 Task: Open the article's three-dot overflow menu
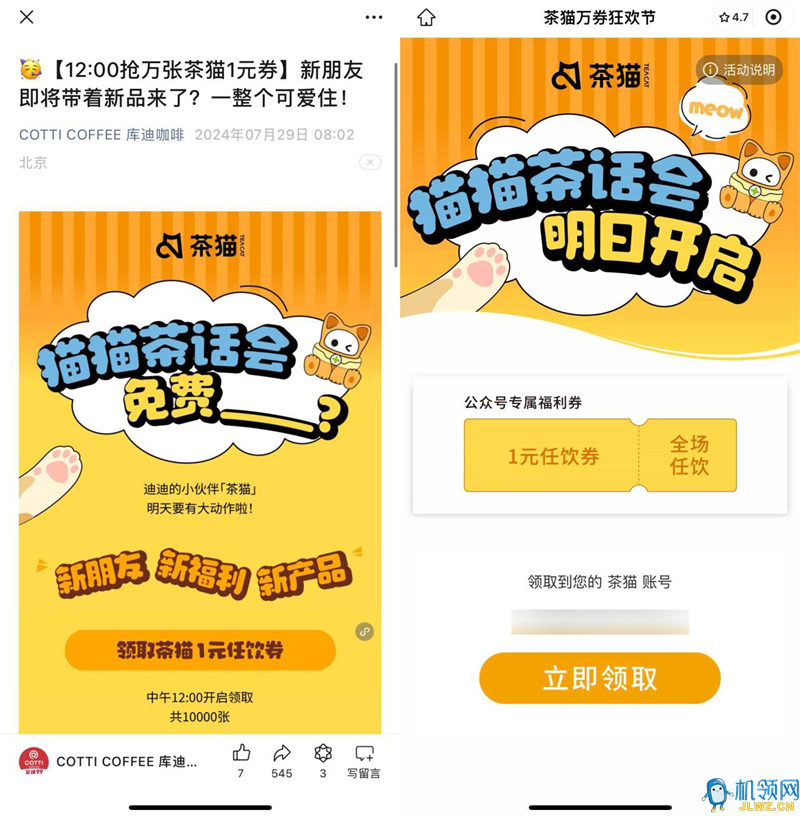pos(374,17)
